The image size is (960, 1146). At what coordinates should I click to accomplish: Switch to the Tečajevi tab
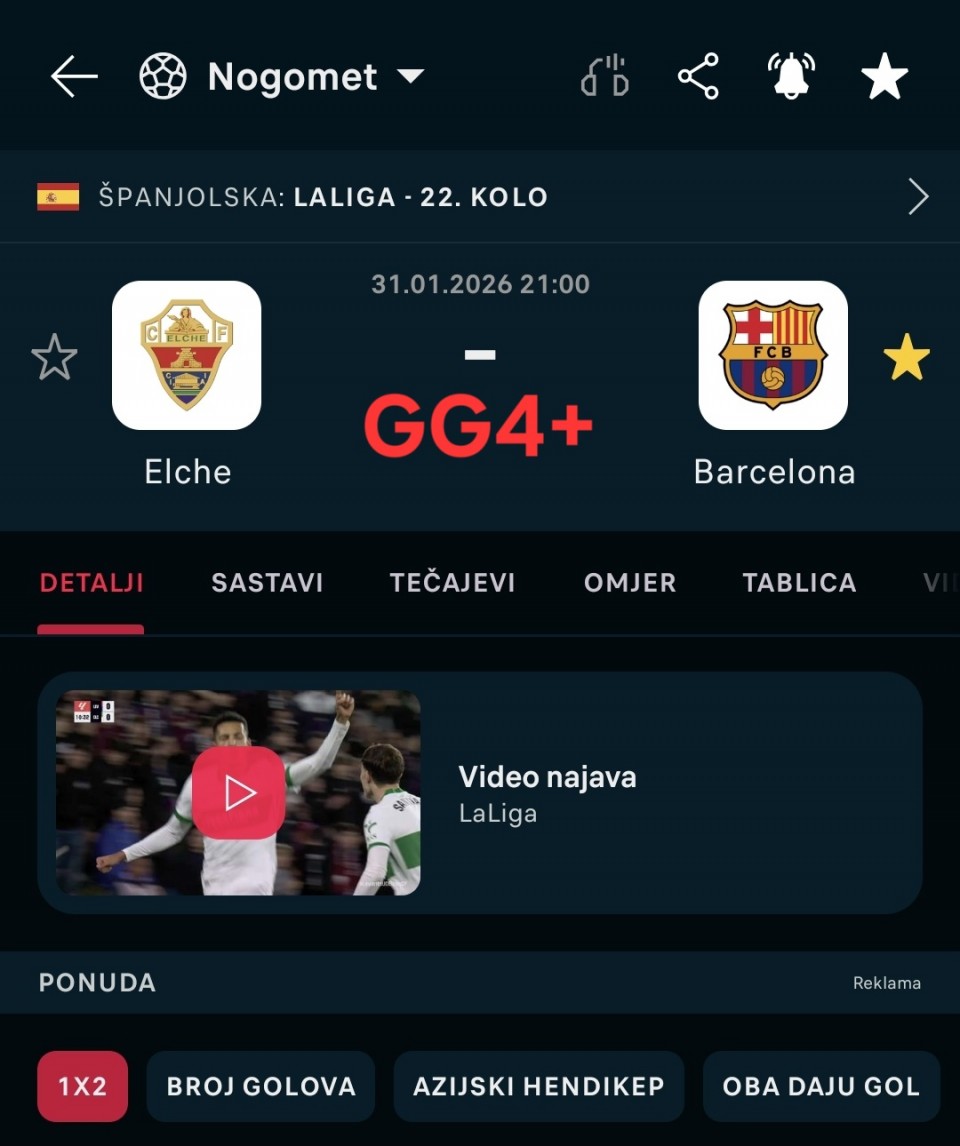(x=452, y=583)
